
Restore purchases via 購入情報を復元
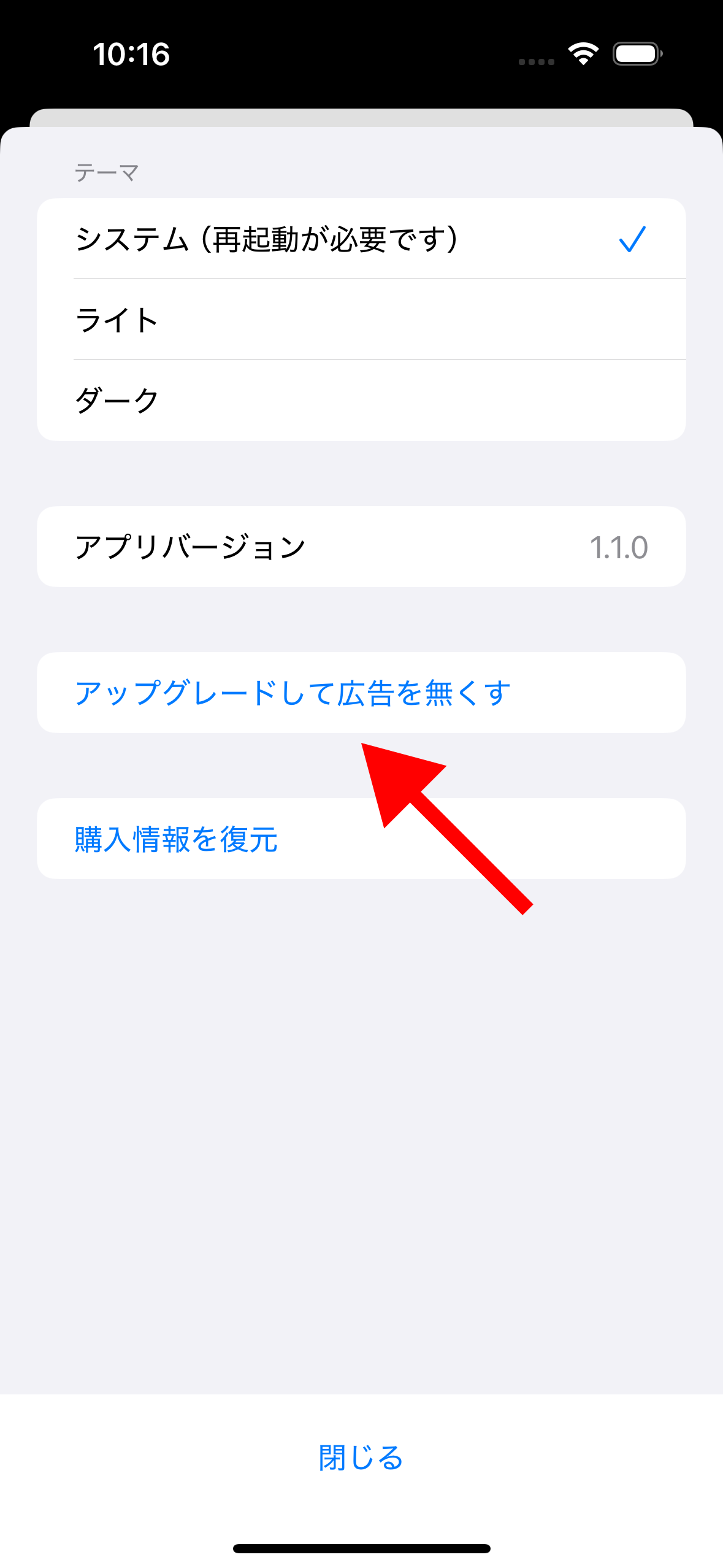(x=177, y=839)
